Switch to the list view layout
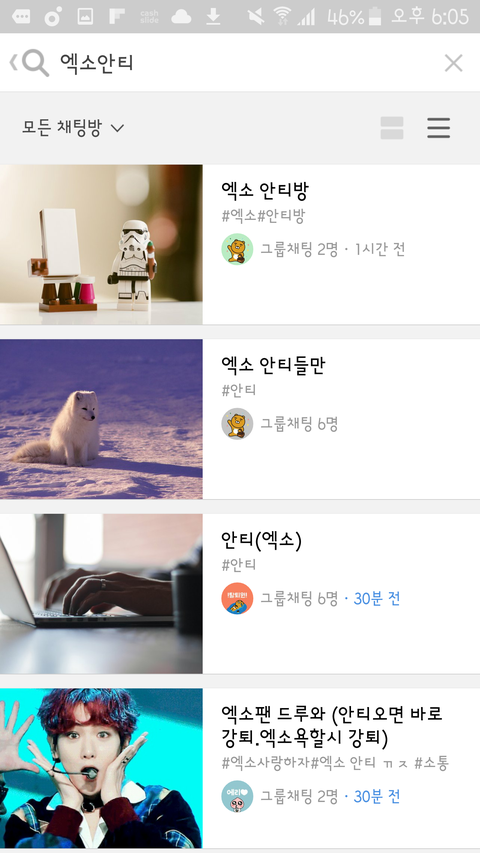The image size is (480, 853). pyautogui.click(x=439, y=128)
